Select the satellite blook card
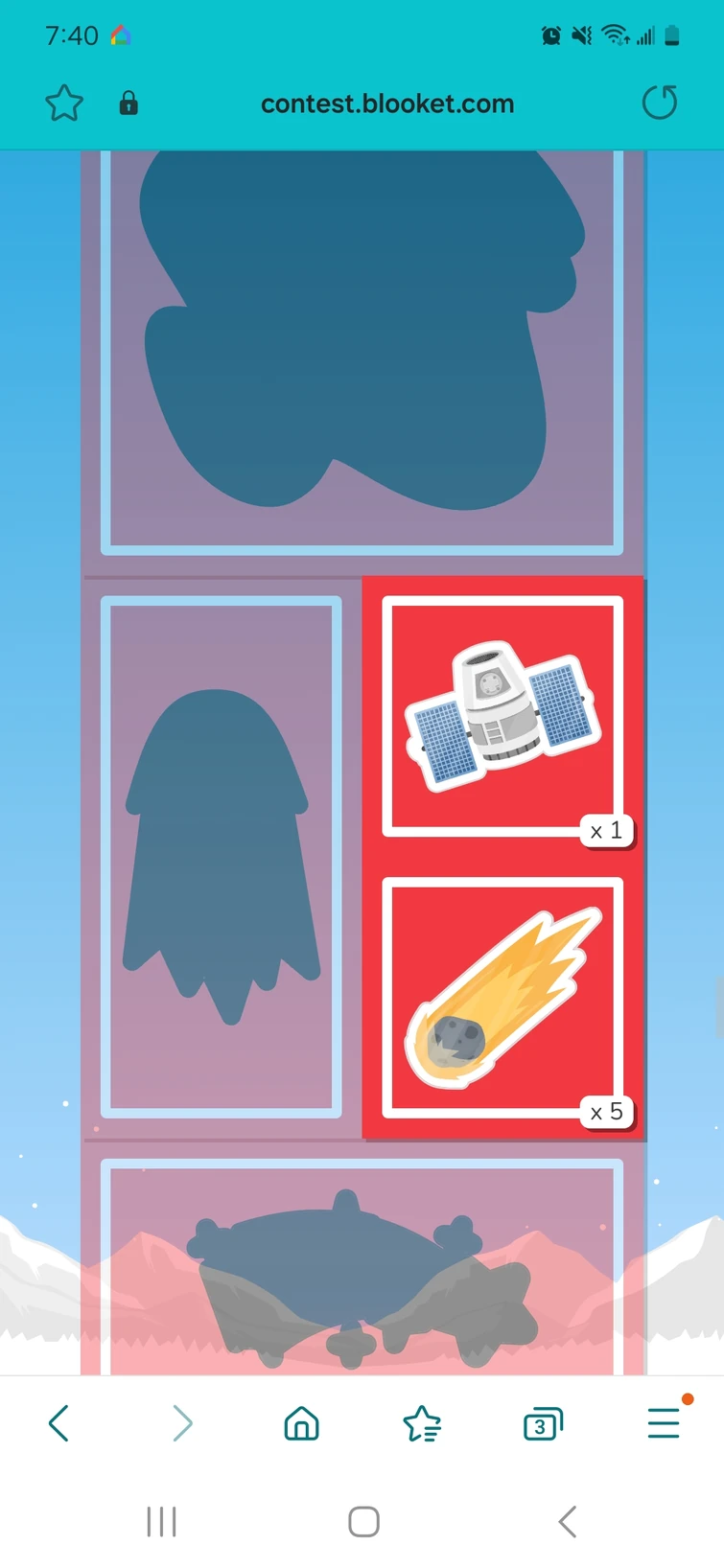This screenshot has width=724, height=1568. [502, 717]
